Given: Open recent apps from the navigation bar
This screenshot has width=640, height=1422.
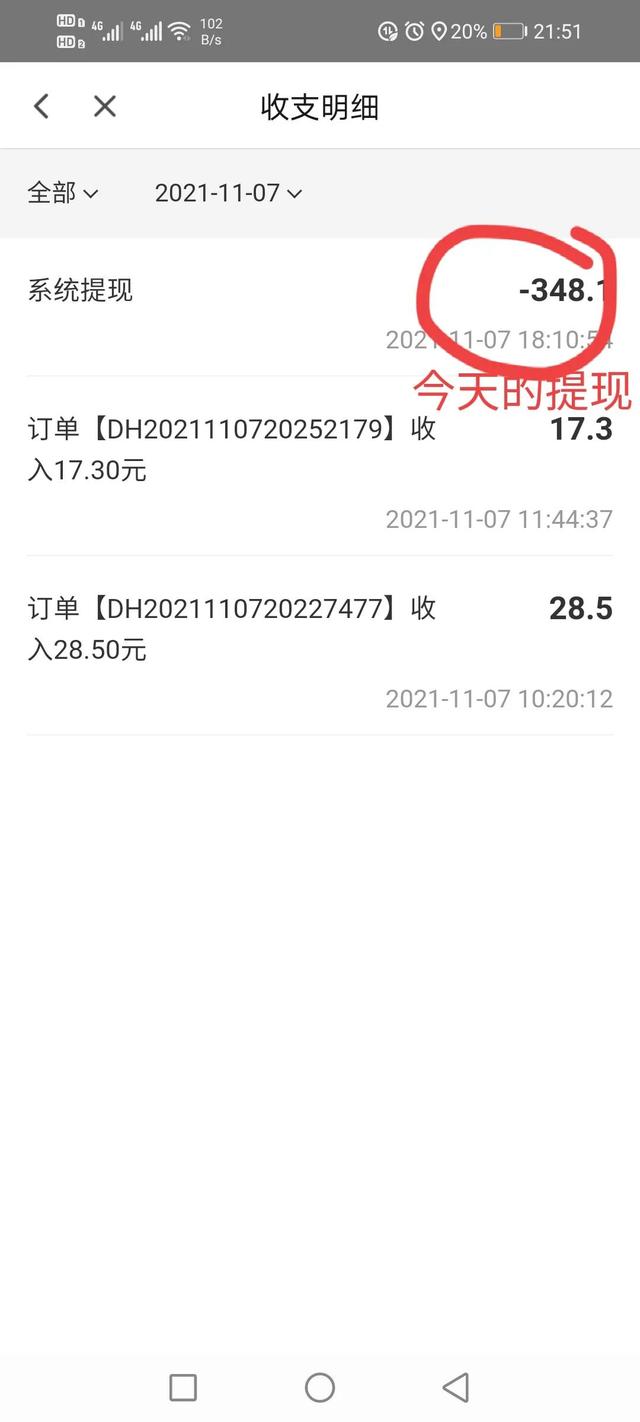Looking at the screenshot, I should (x=183, y=1387).
